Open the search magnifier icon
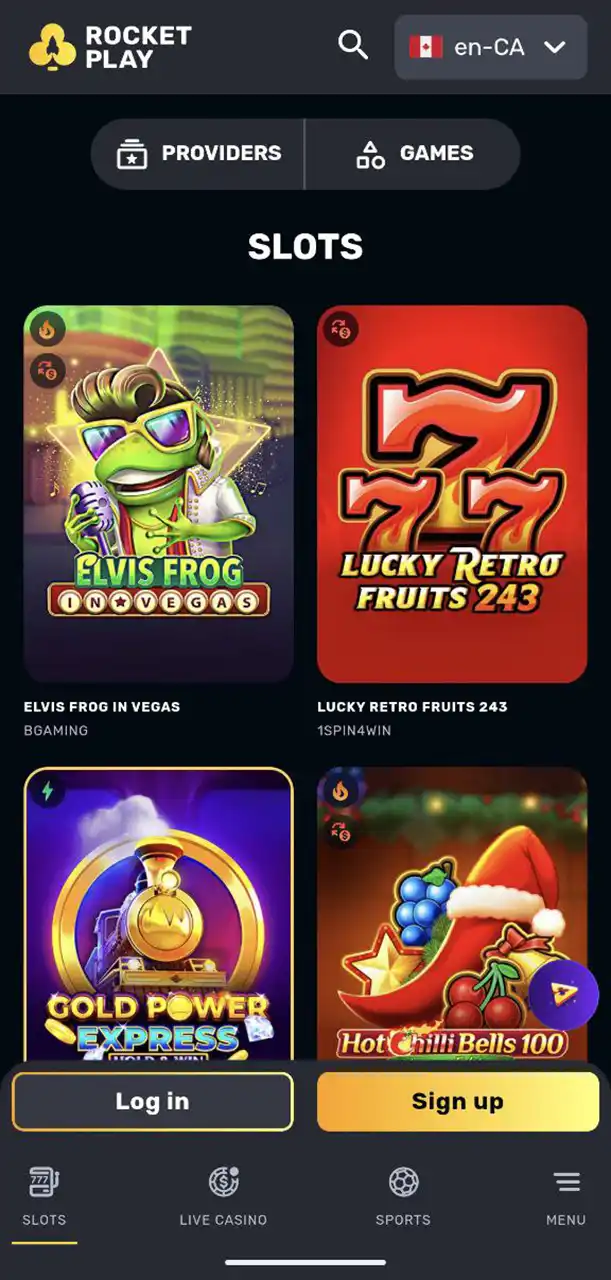Viewport: 611px width, 1280px height. [x=353, y=46]
